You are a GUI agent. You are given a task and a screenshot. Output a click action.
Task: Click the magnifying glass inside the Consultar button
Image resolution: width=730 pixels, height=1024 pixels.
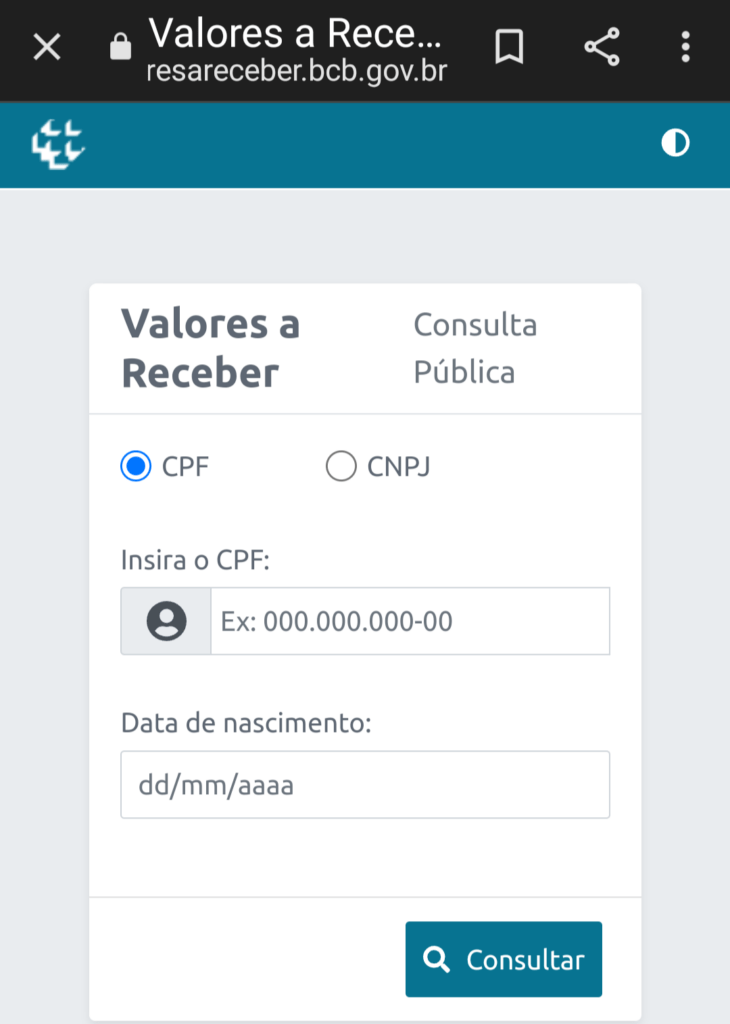coord(435,958)
